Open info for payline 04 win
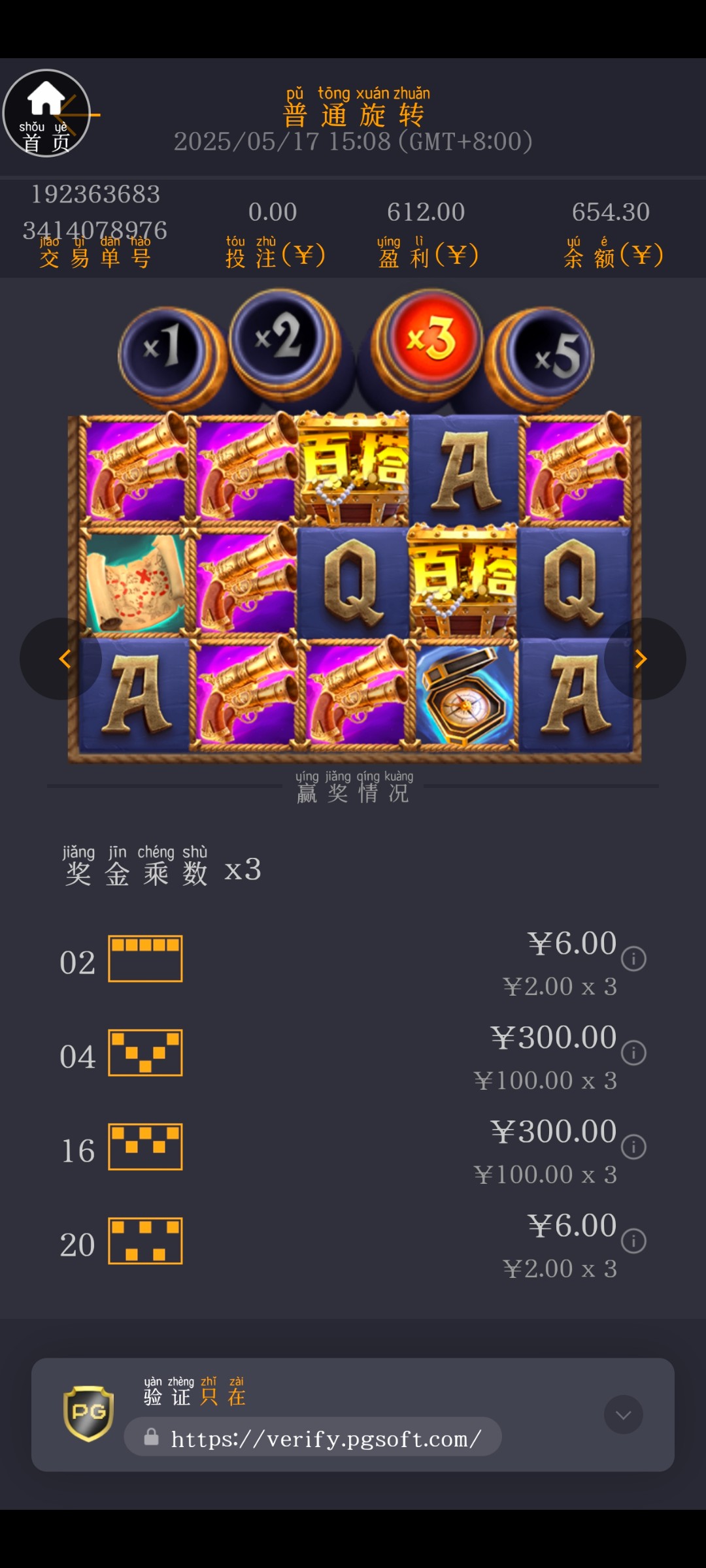Image resolution: width=706 pixels, height=1568 pixels. (x=633, y=1053)
